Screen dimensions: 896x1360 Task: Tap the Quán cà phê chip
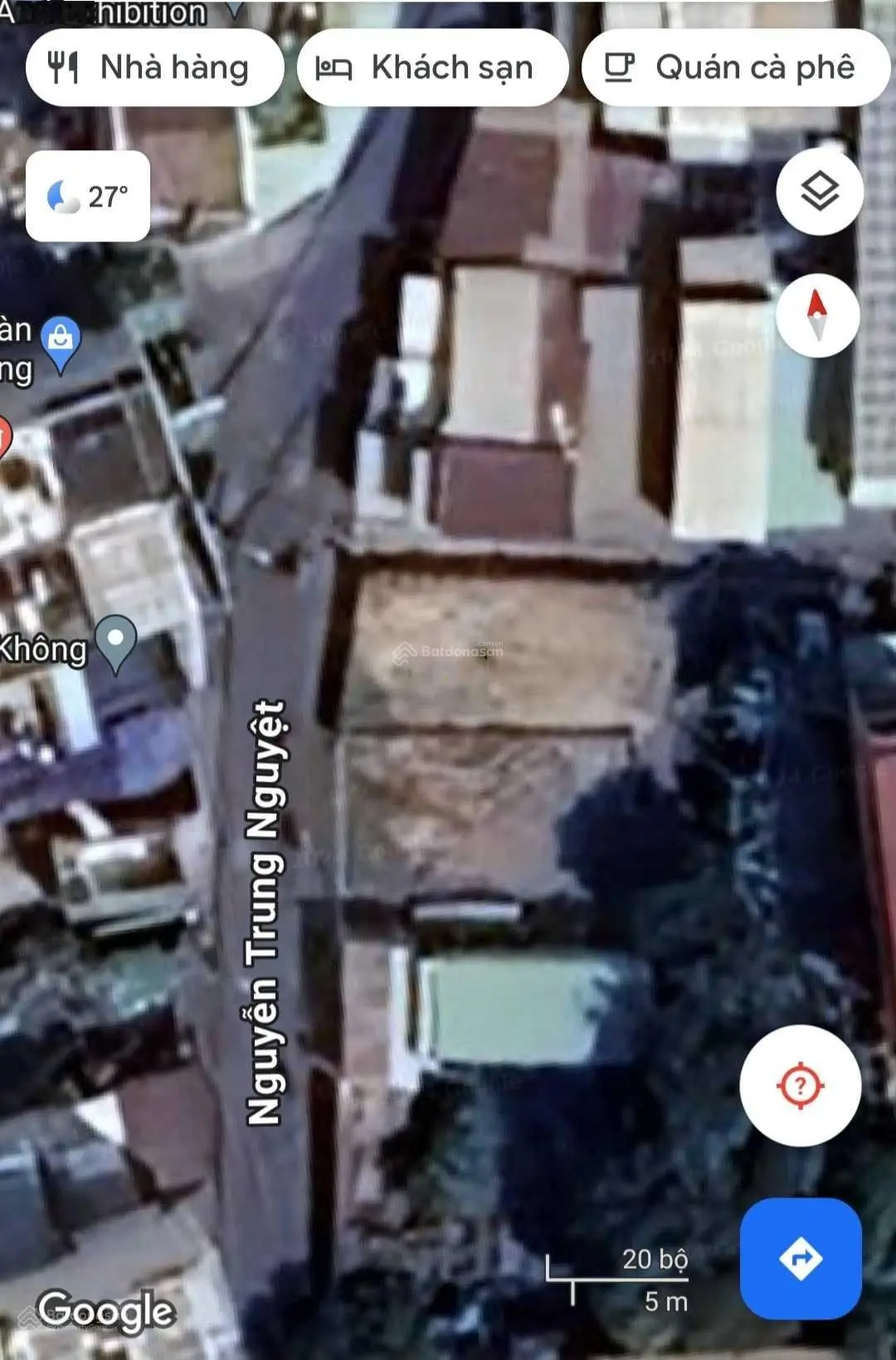(x=735, y=68)
